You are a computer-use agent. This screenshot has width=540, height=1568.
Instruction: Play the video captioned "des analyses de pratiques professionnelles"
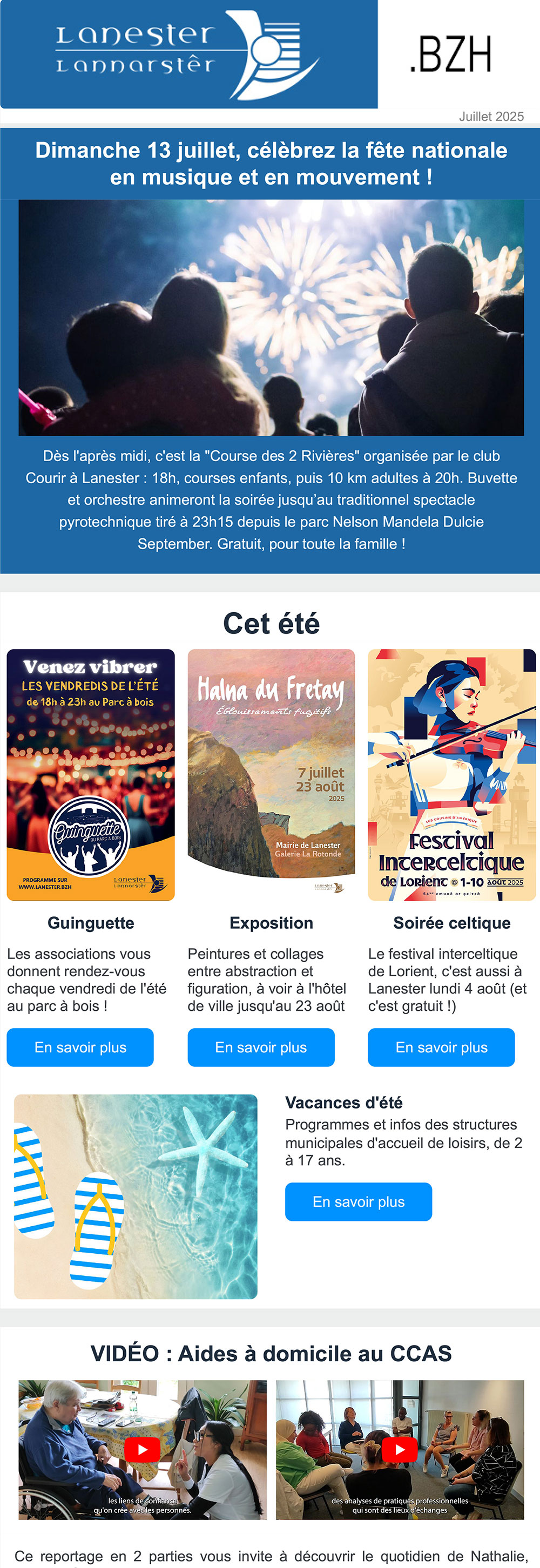point(400,1449)
